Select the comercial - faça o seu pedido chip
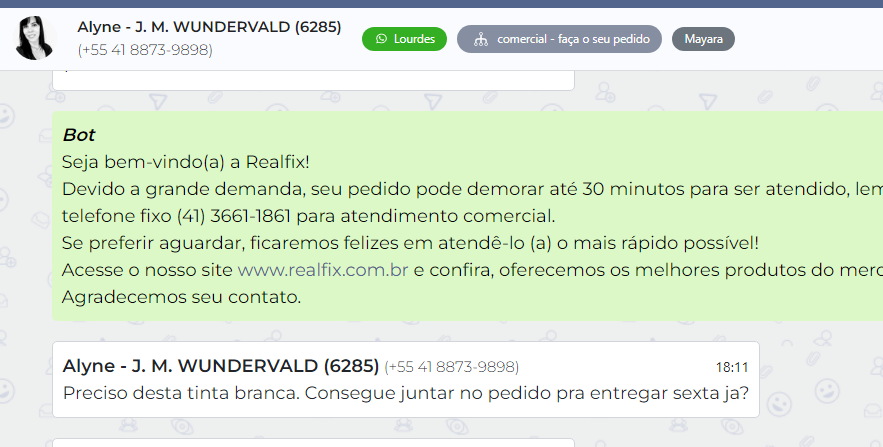 559,39
